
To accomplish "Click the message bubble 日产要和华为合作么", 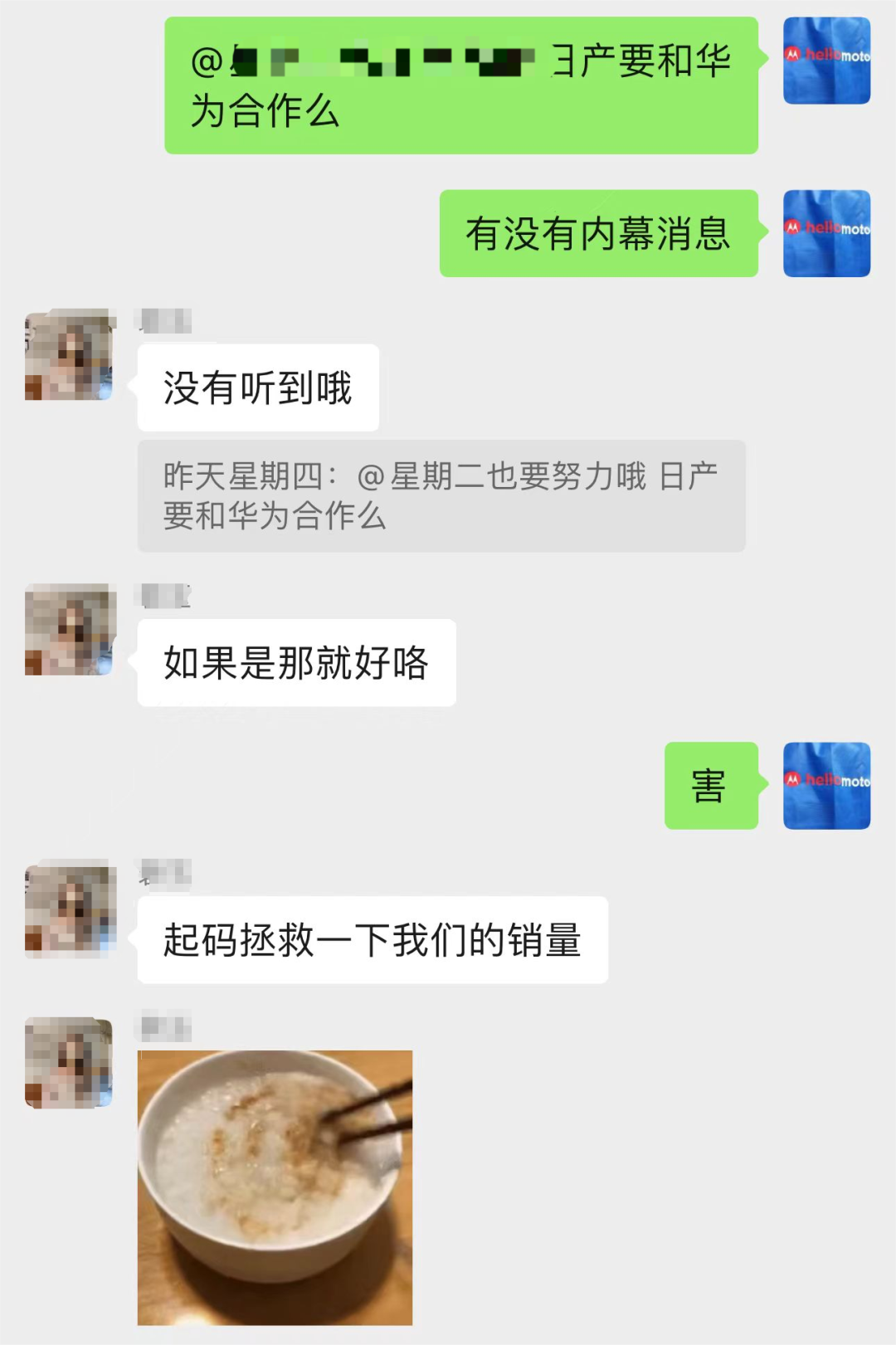I will 460,83.
